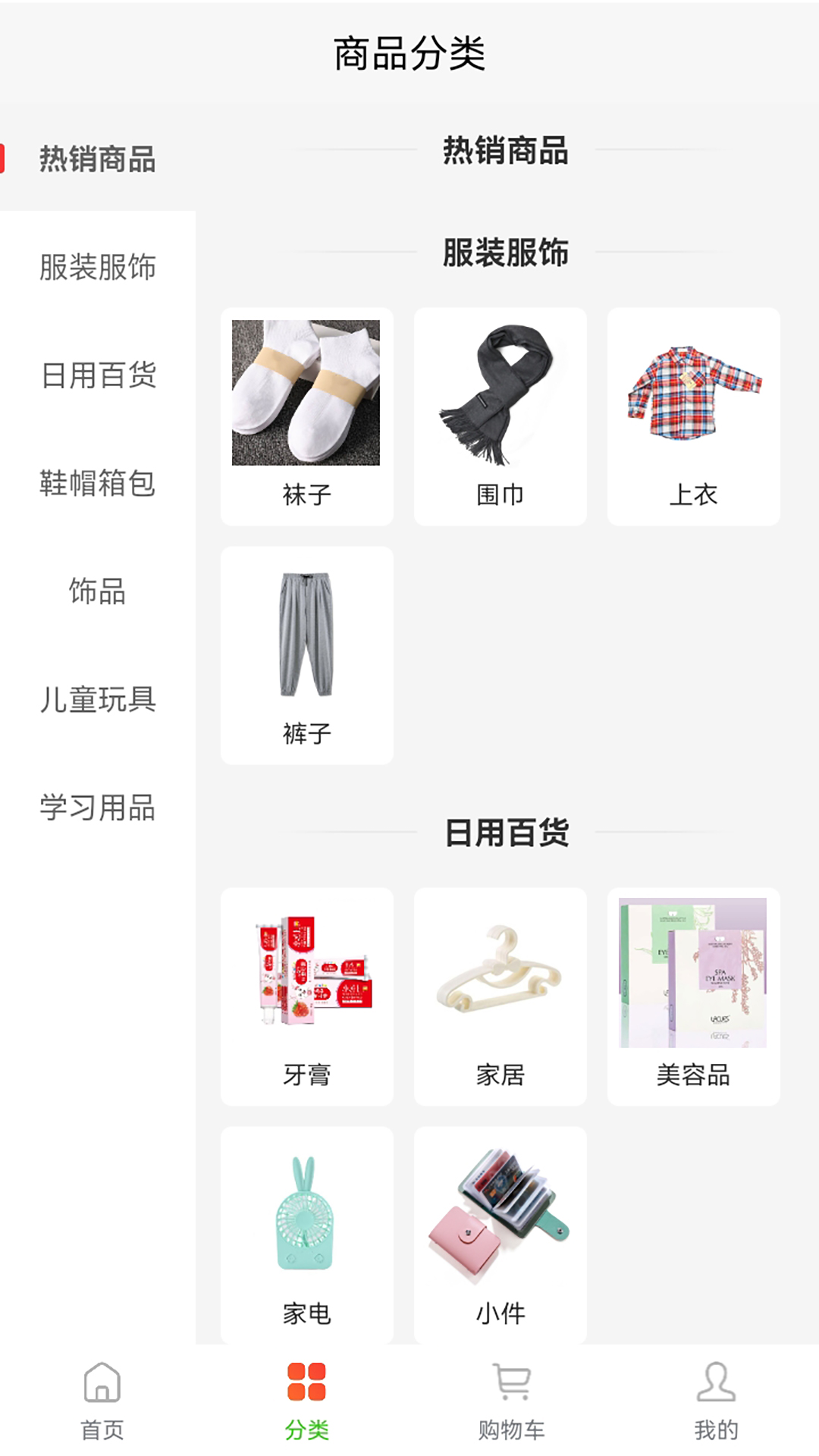
Task: Open the 袜子 product tile
Action: click(x=307, y=416)
